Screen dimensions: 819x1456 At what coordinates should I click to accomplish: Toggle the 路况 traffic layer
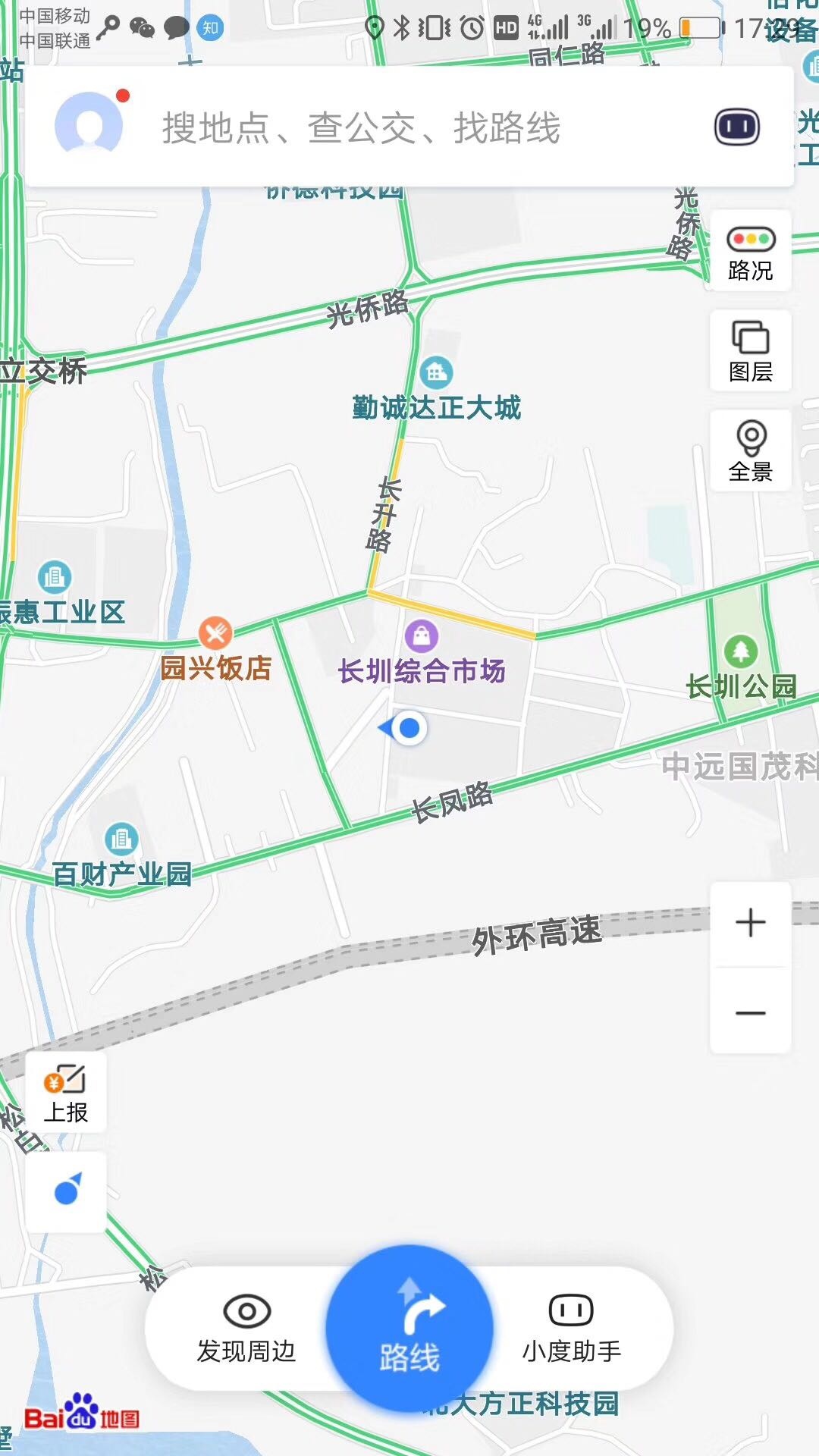pyautogui.click(x=750, y=251)
